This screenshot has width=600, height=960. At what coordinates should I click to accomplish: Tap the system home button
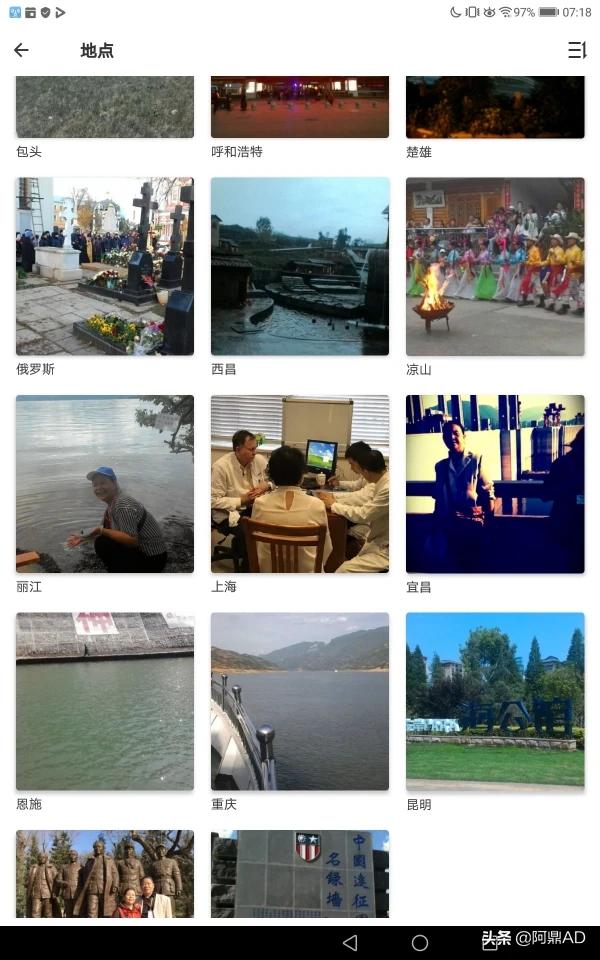click(420, 942)
